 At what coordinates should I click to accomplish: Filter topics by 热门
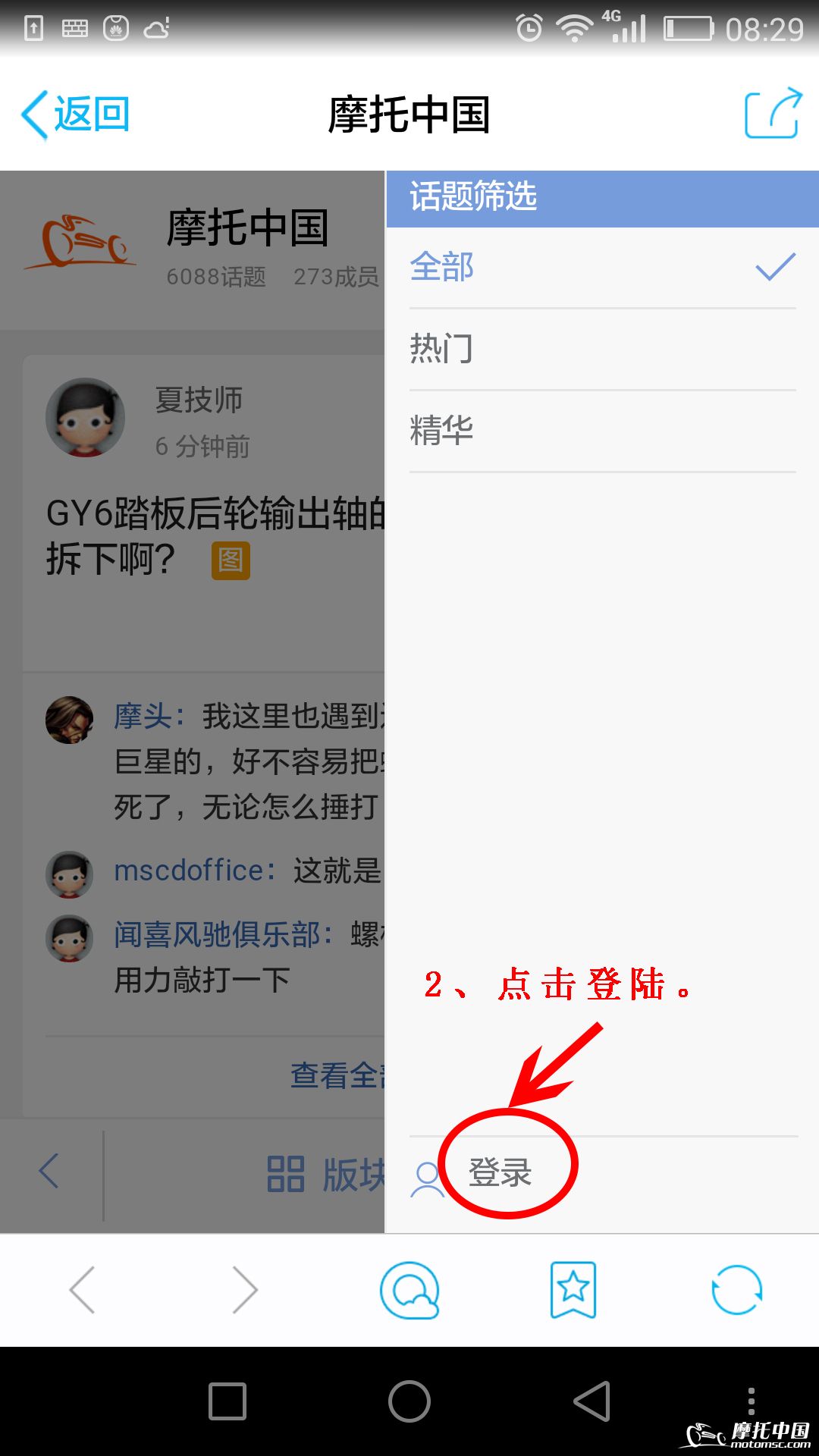tap(601, 349)
